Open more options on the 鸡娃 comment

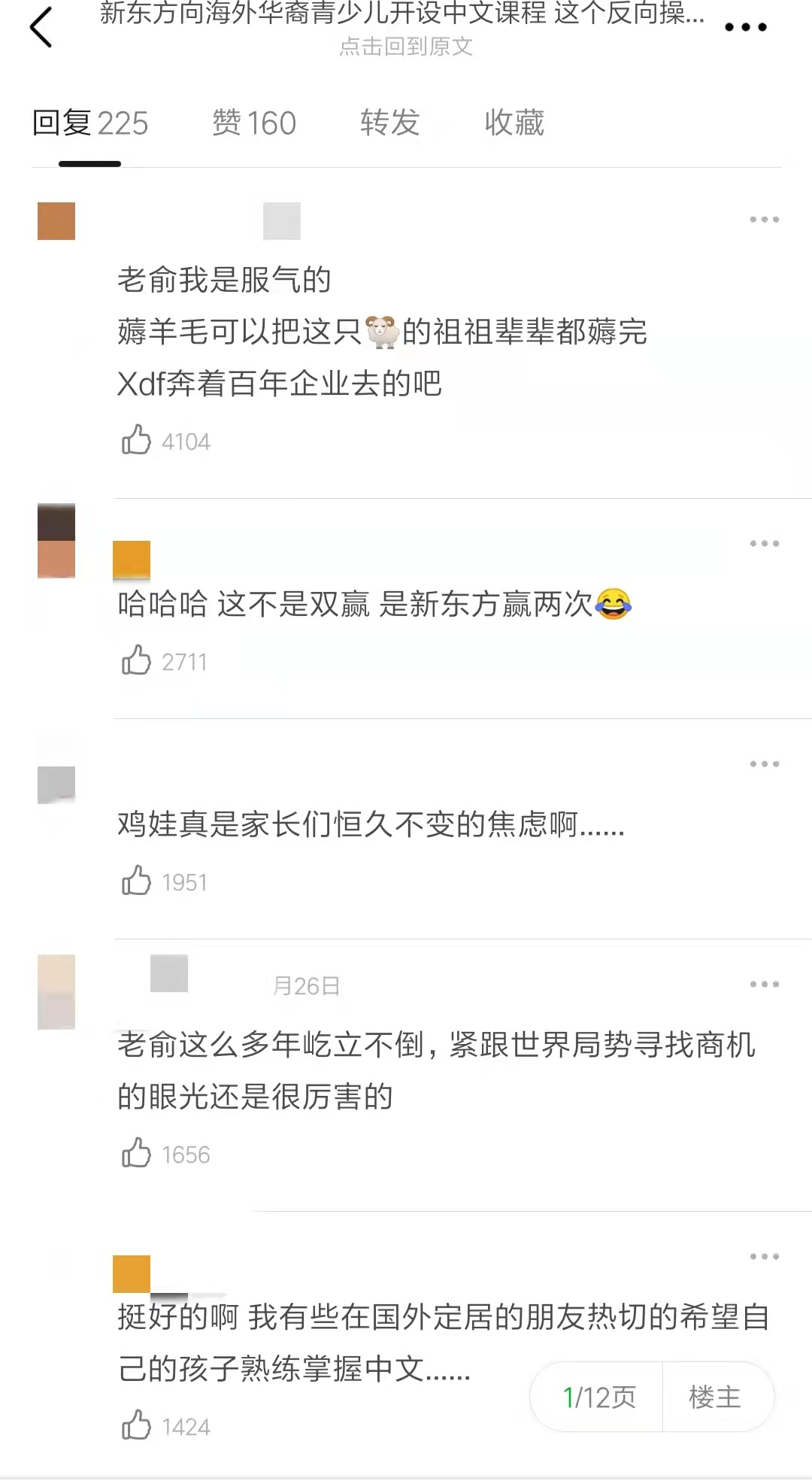click(x=764, y=763)
